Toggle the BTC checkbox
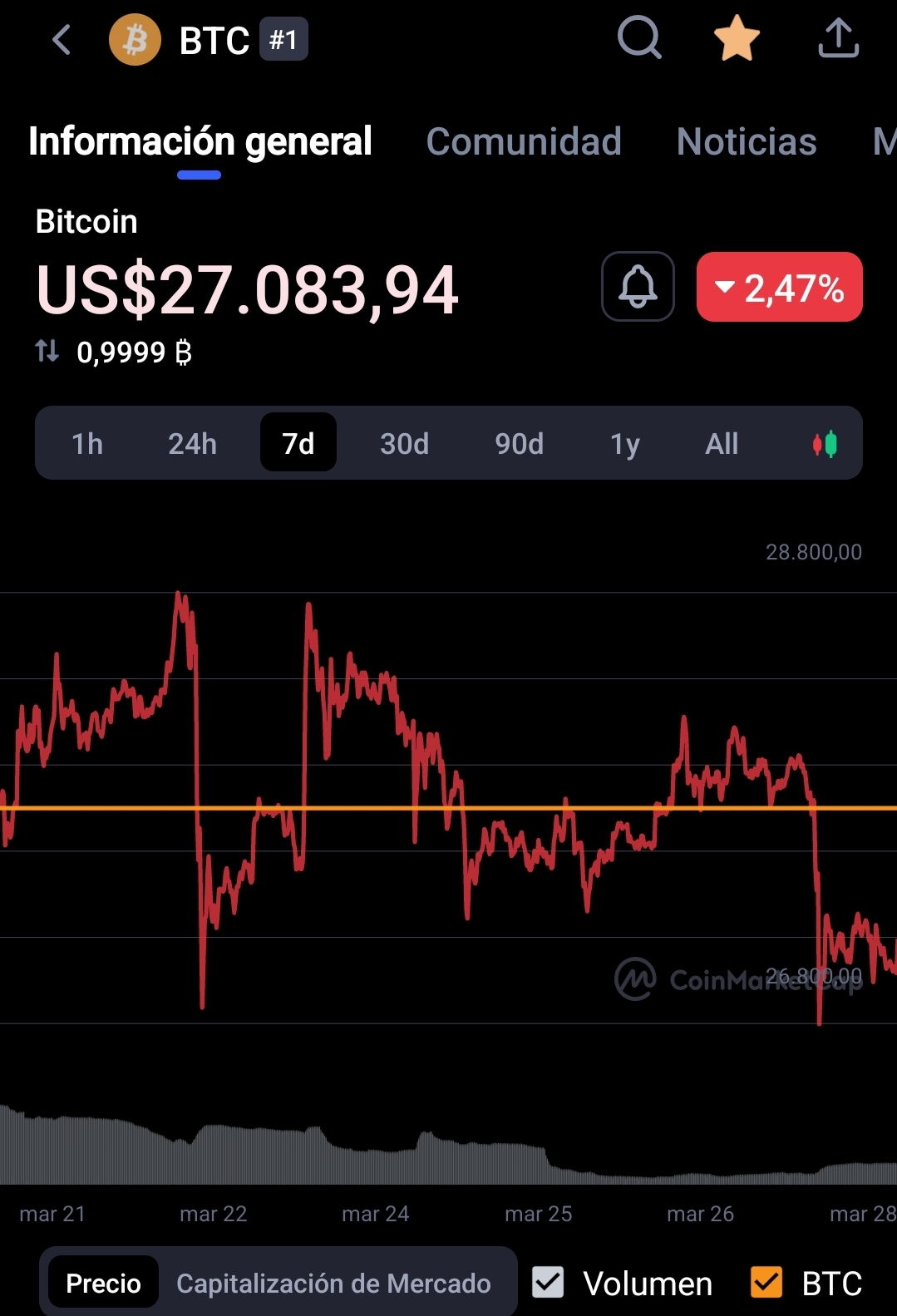This screenshot has width=897, height=1316. pyautogui.click(x=766, y=1282)
